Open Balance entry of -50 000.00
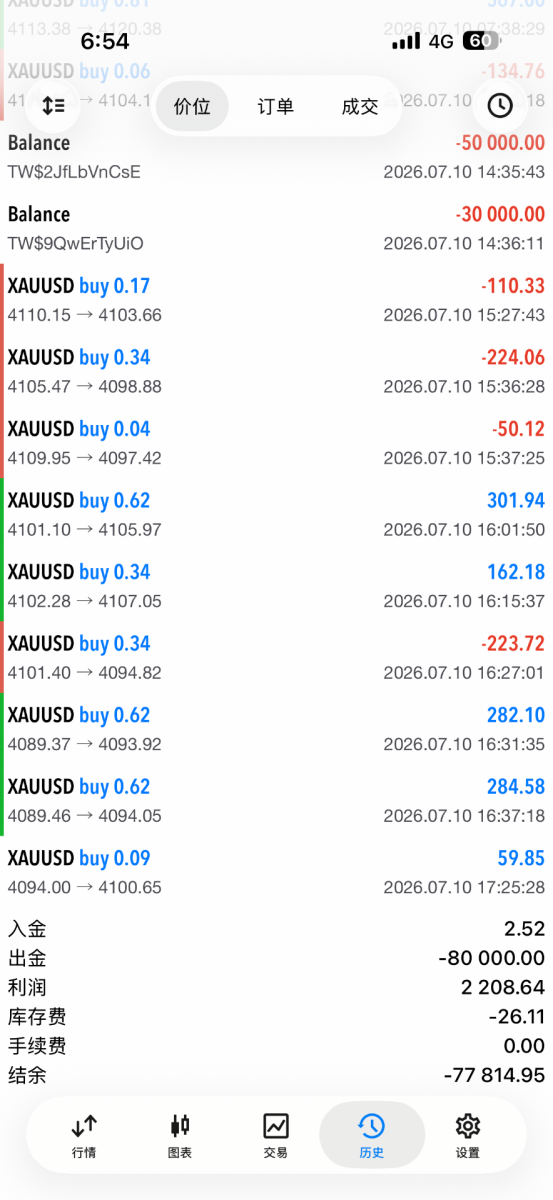Viewport: 553px width, 1200px height. [276, 157]
